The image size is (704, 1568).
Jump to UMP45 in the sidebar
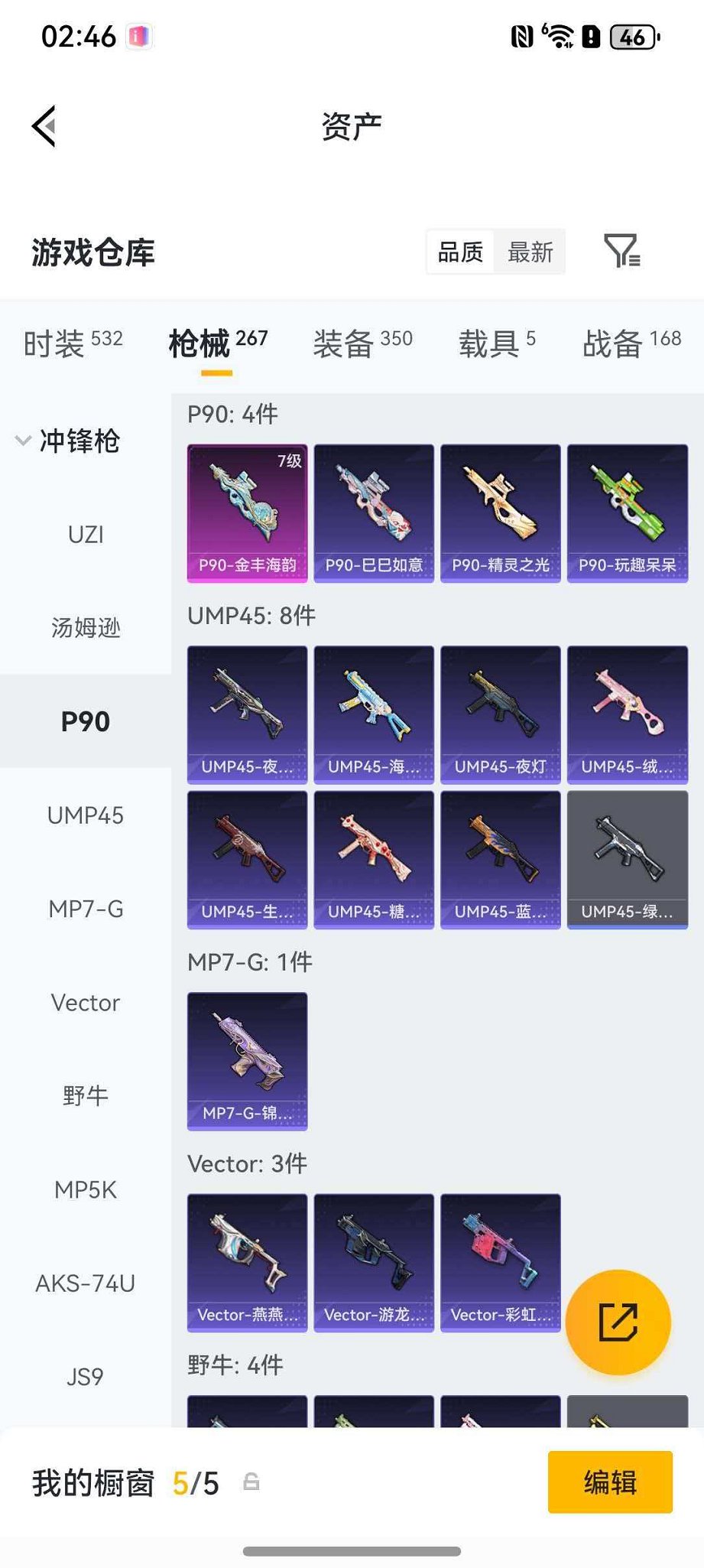(86, 815)
